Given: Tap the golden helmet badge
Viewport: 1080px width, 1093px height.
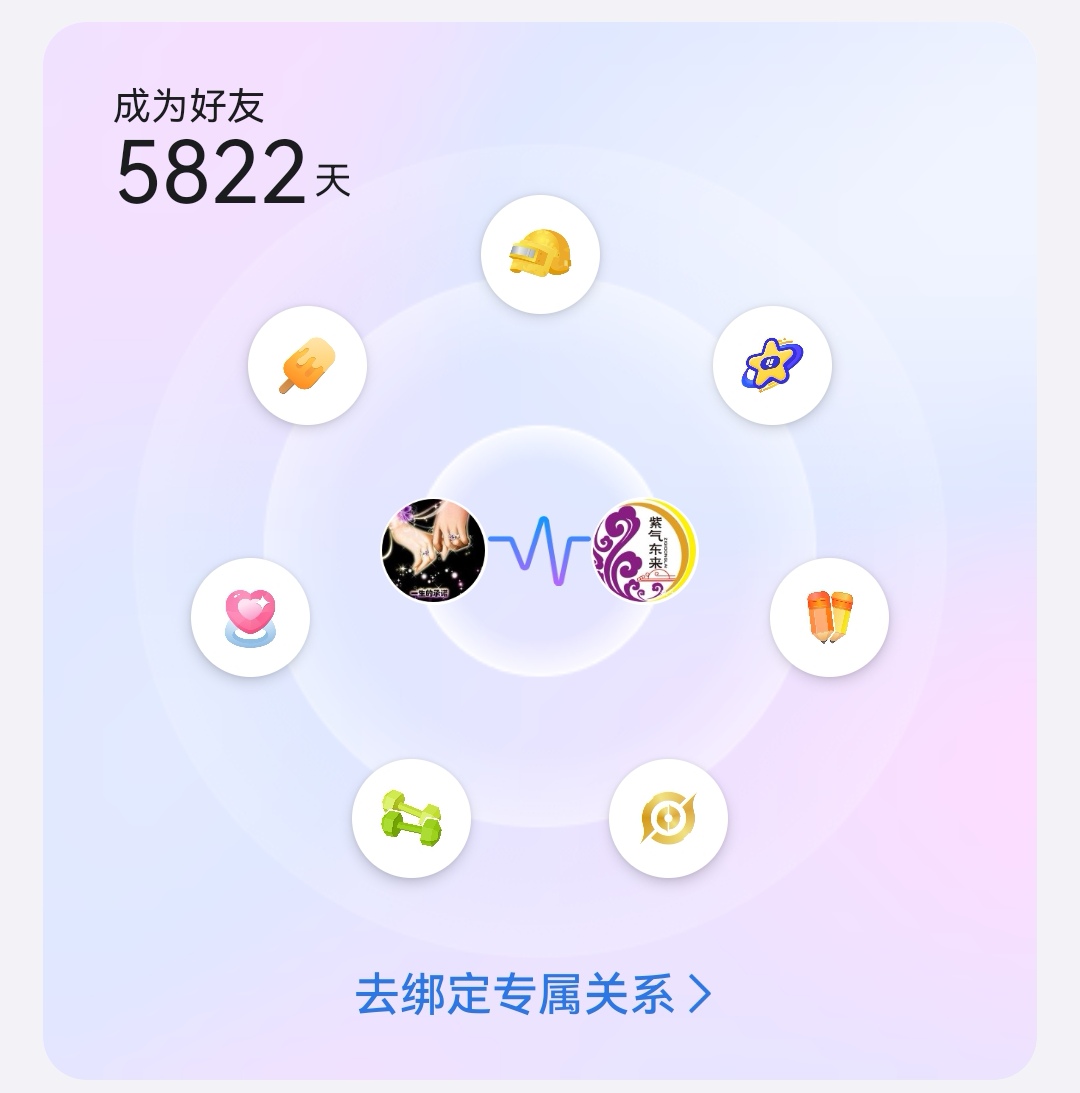Looking at the screenshot, I should click(540, 254).
